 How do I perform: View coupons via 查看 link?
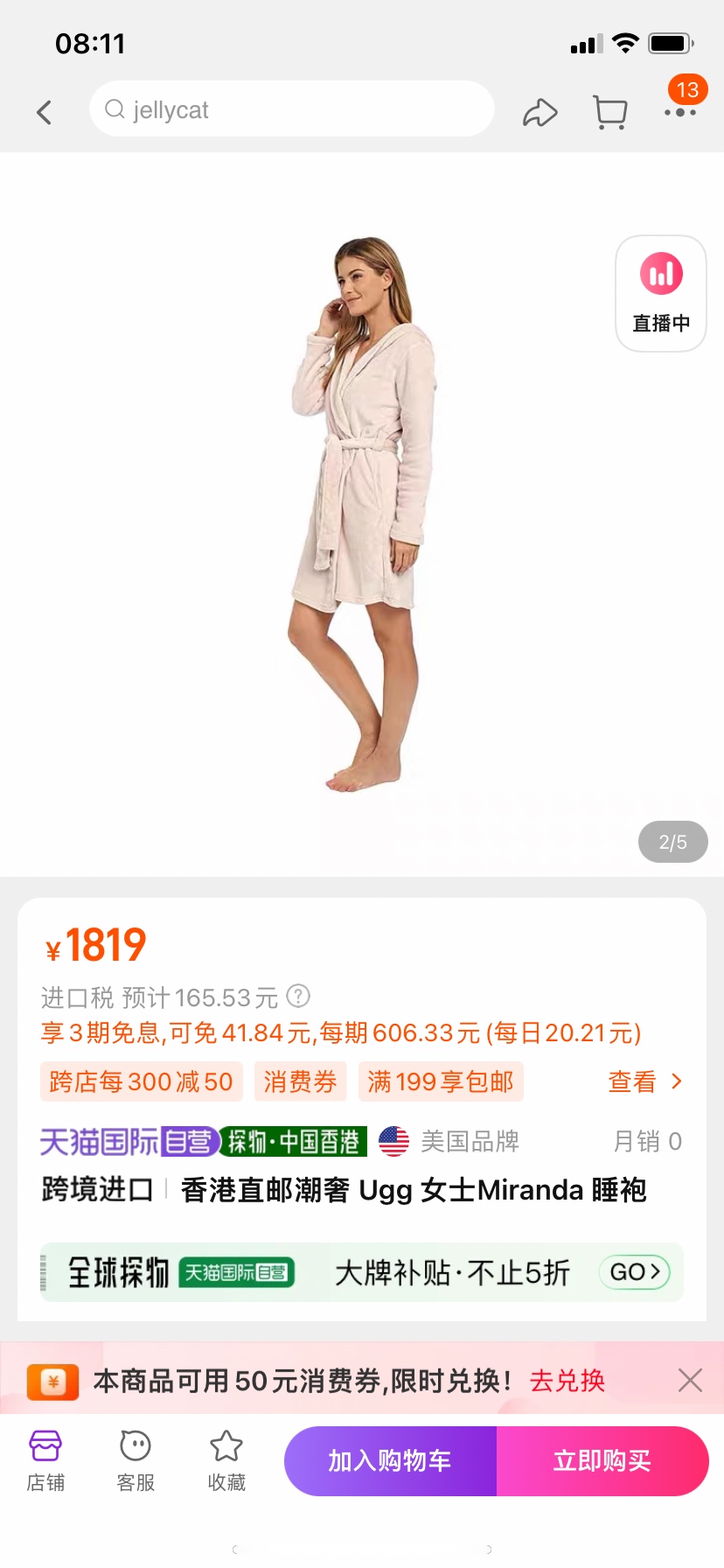coord(644,1081)
